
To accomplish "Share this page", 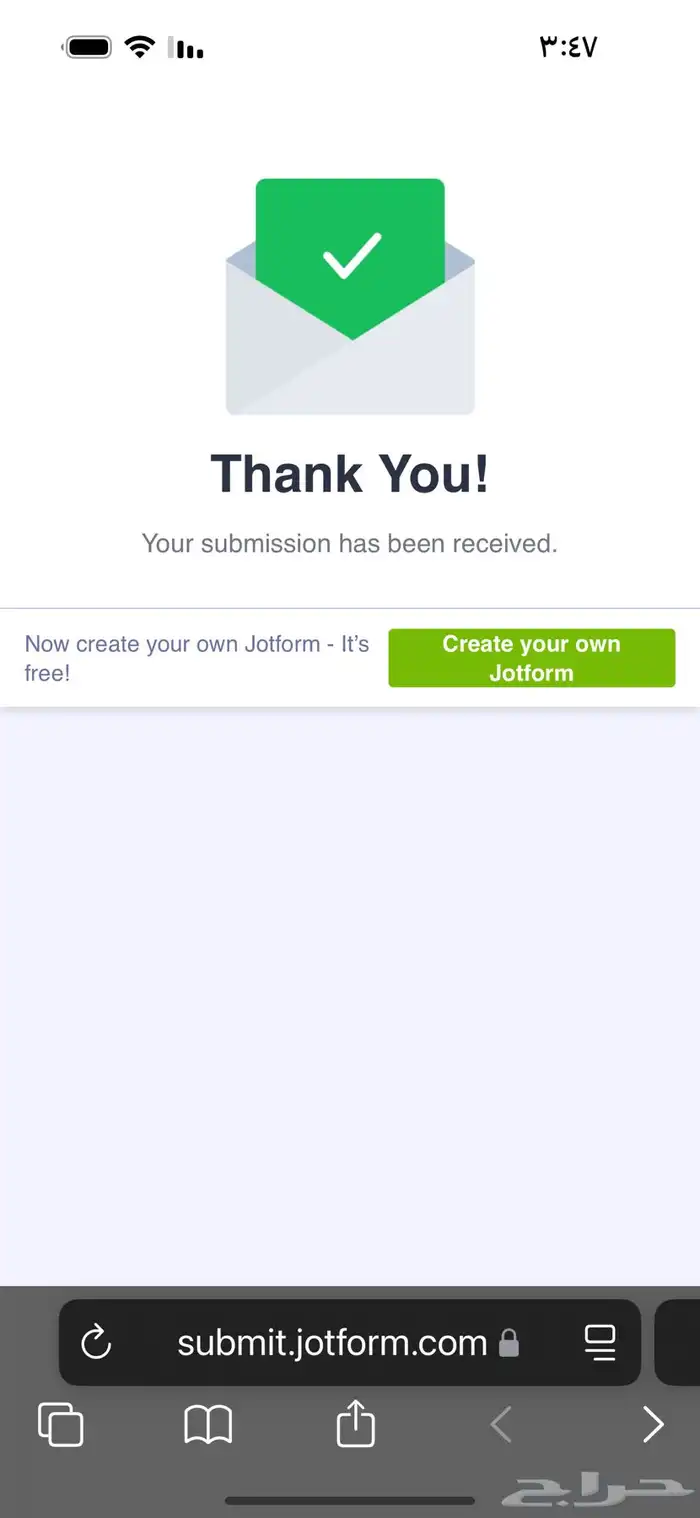I will (x=355, y=1422).
